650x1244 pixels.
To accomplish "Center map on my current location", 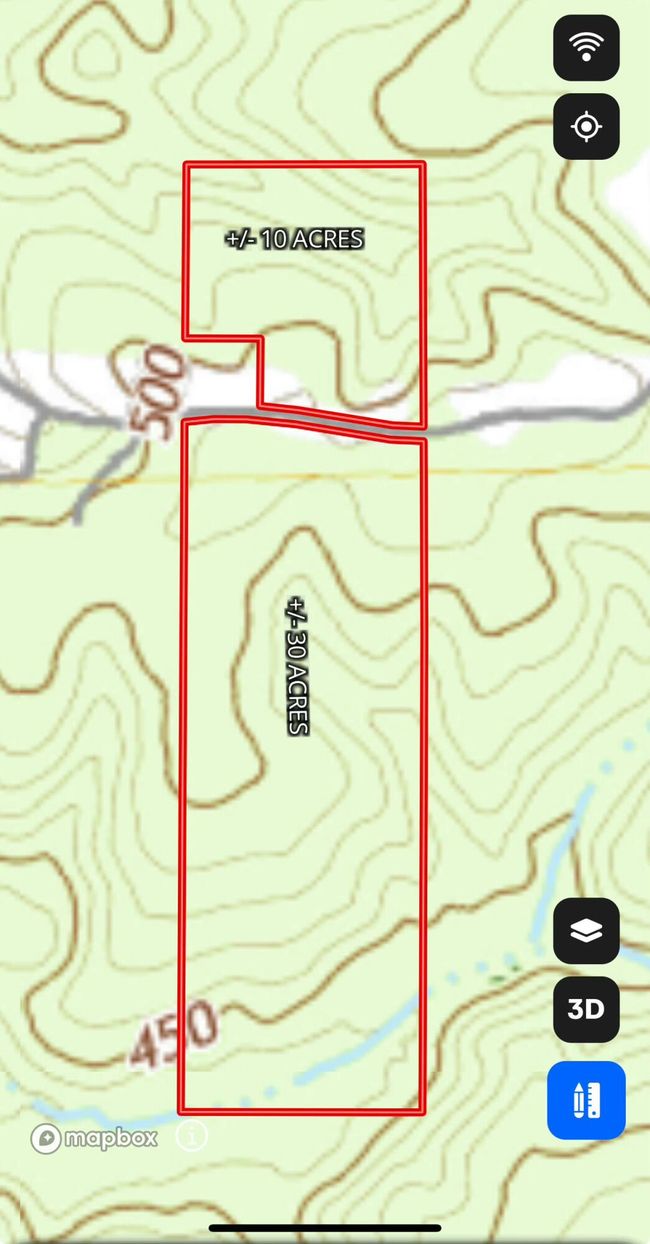I will pos(586,127).
